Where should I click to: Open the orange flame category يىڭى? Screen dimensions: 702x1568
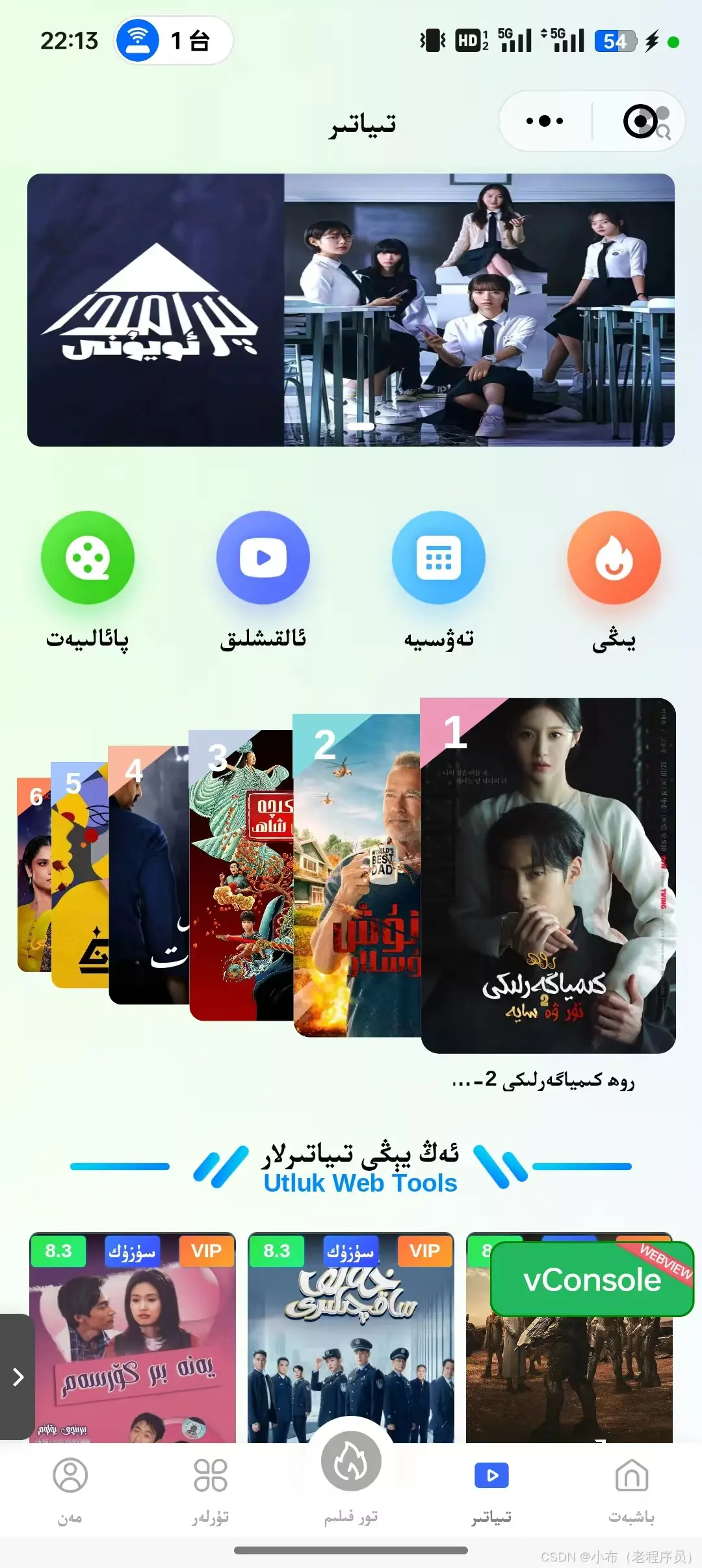point(614,558)
